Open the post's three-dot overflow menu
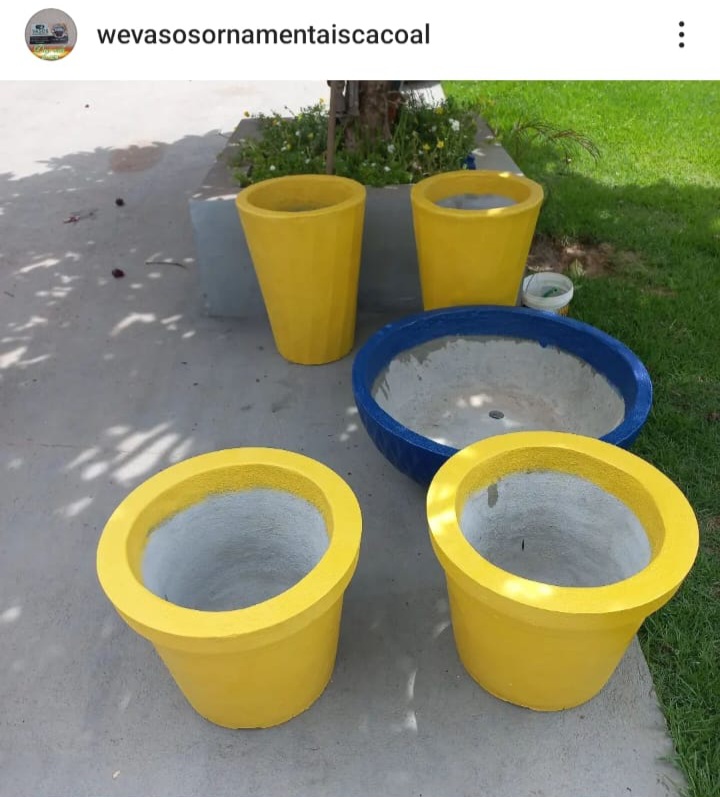 [x=681, y=35]
